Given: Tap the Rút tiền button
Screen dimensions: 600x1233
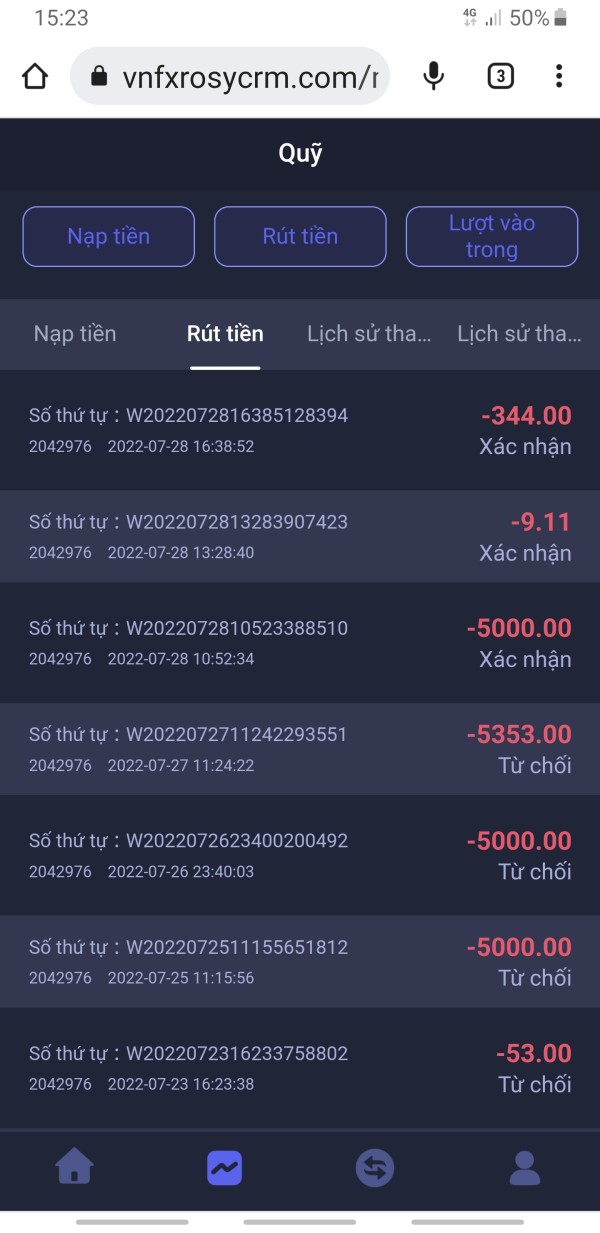Looking at the screenshot, I should [300, 236].
